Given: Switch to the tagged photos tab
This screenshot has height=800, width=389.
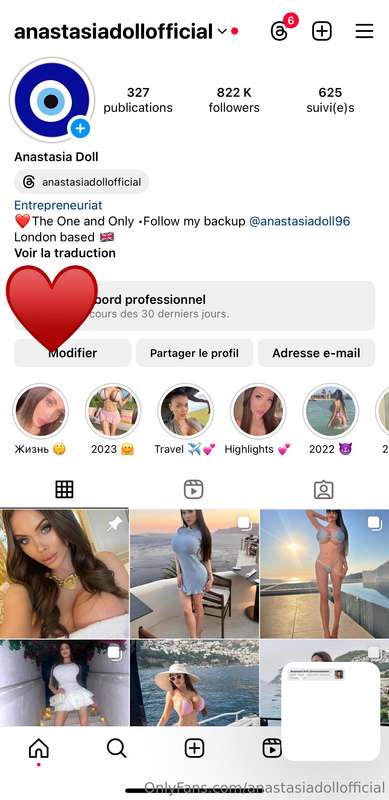Looking at the screenshot, I should point(324,490).
